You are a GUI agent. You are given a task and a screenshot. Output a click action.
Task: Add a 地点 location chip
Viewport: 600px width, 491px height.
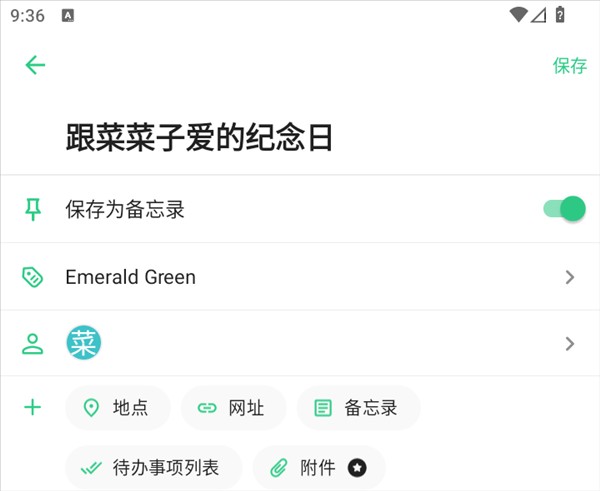coord(117,408)
